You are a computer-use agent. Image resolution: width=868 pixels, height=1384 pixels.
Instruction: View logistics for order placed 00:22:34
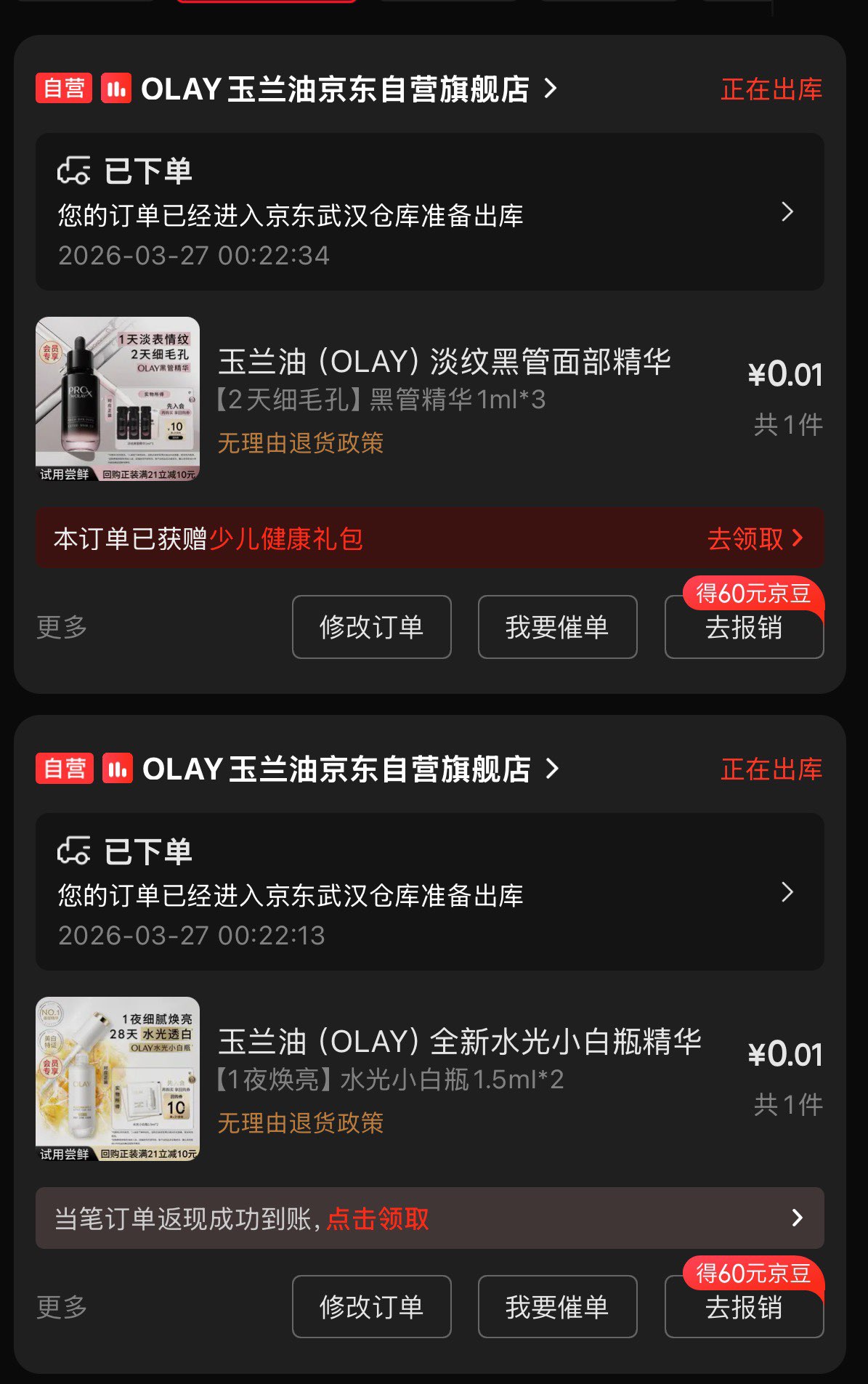(429, 212)
